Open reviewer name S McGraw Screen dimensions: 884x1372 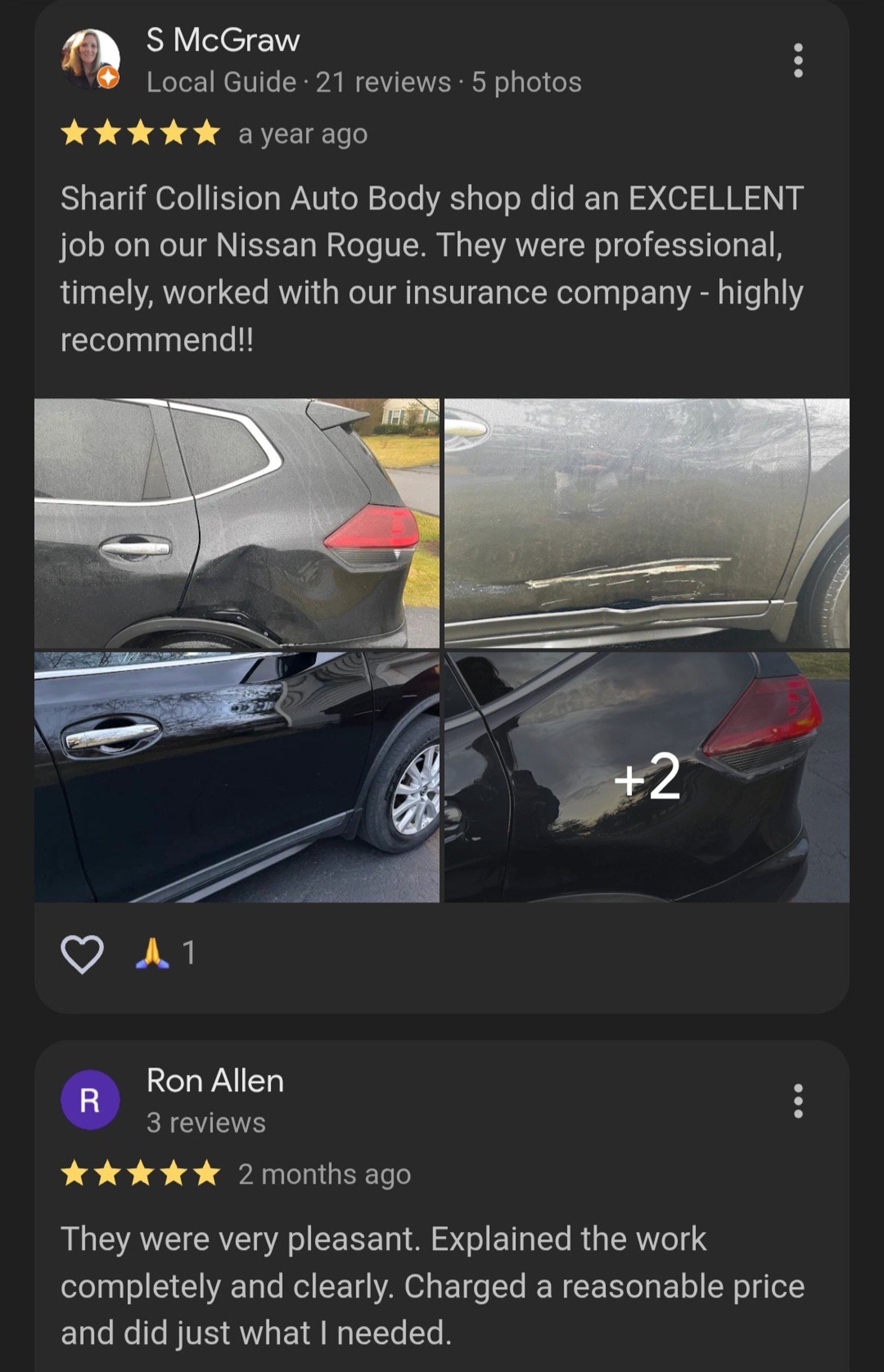click(x=223, y=40)
